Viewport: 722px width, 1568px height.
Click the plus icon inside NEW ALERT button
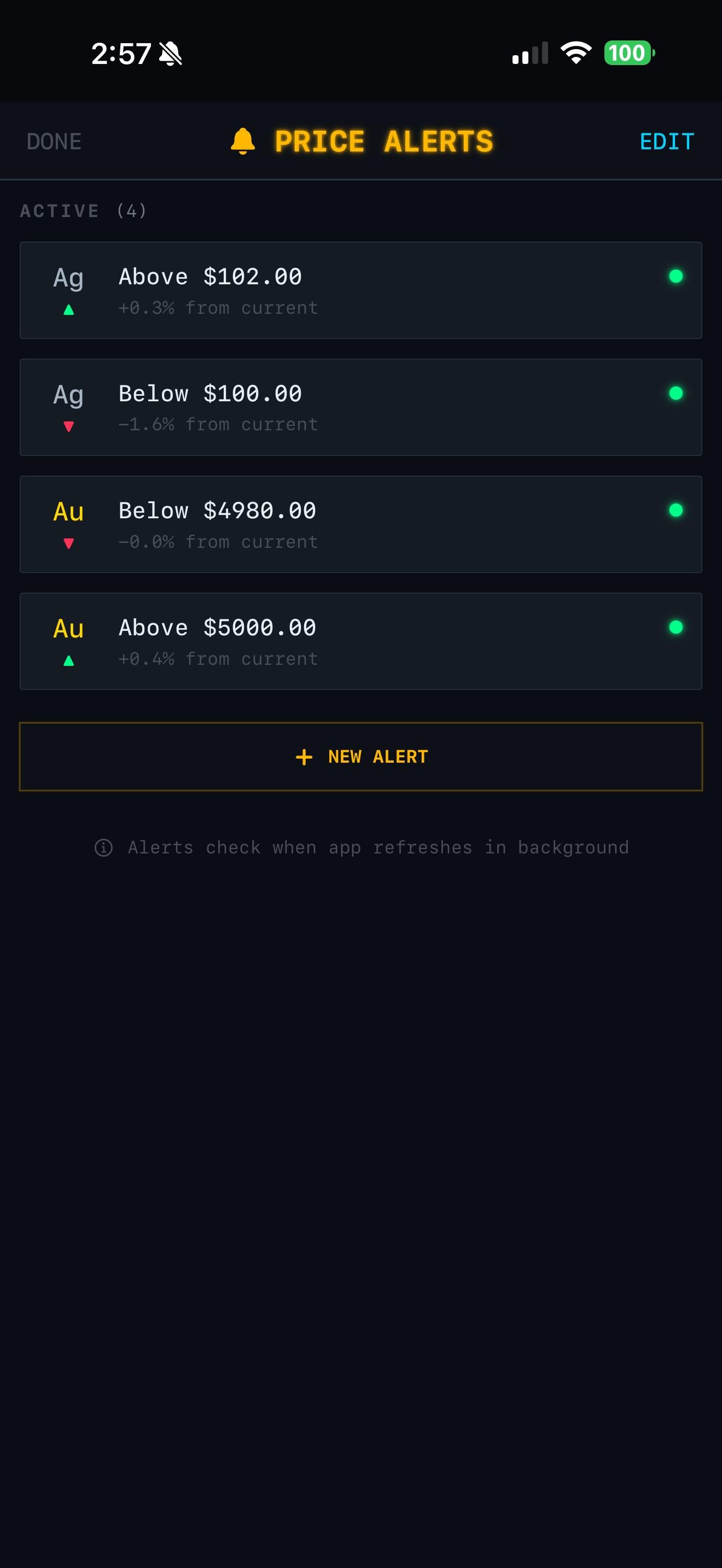304,757
